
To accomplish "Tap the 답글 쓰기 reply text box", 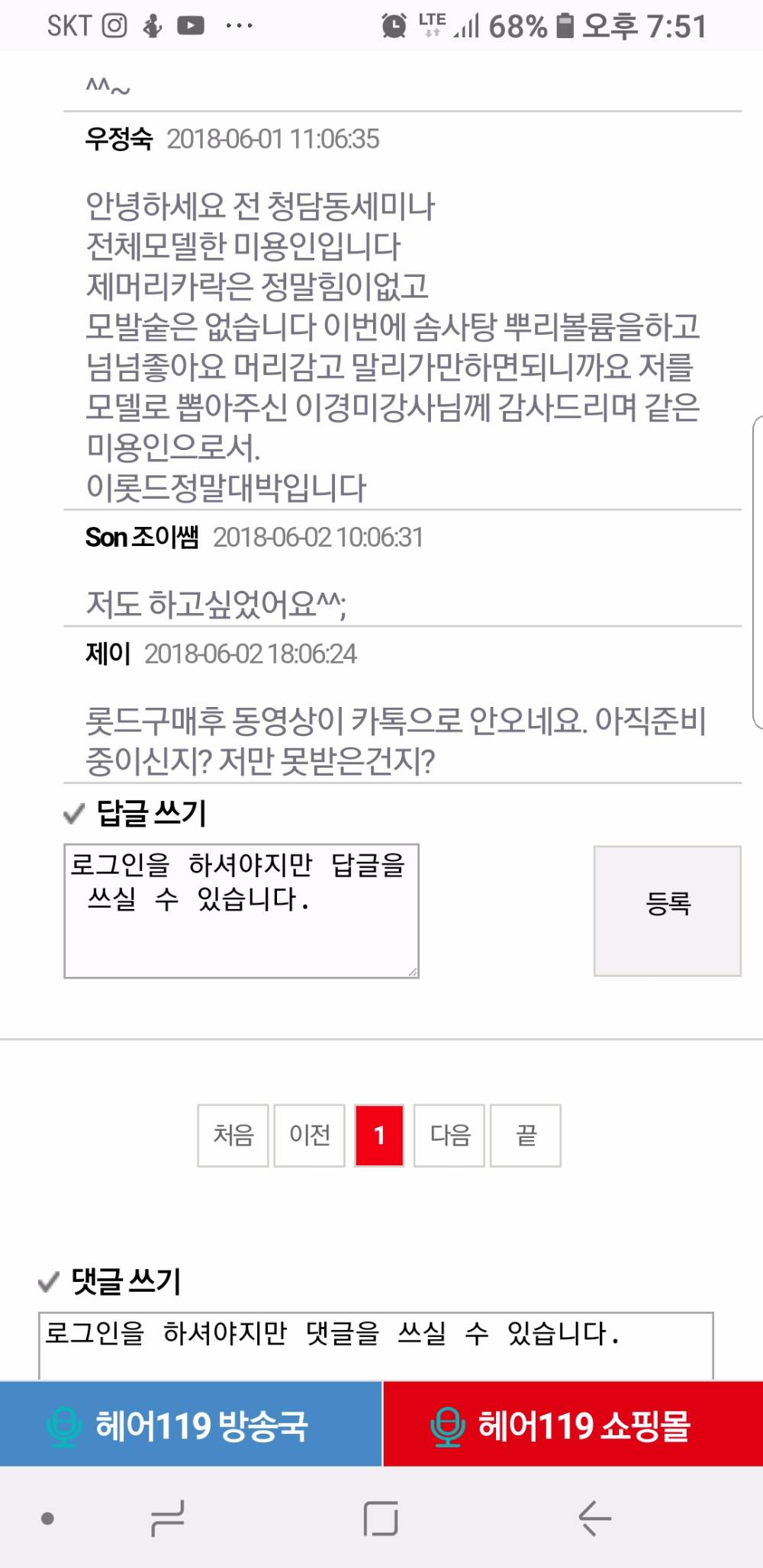I will 241,911.
